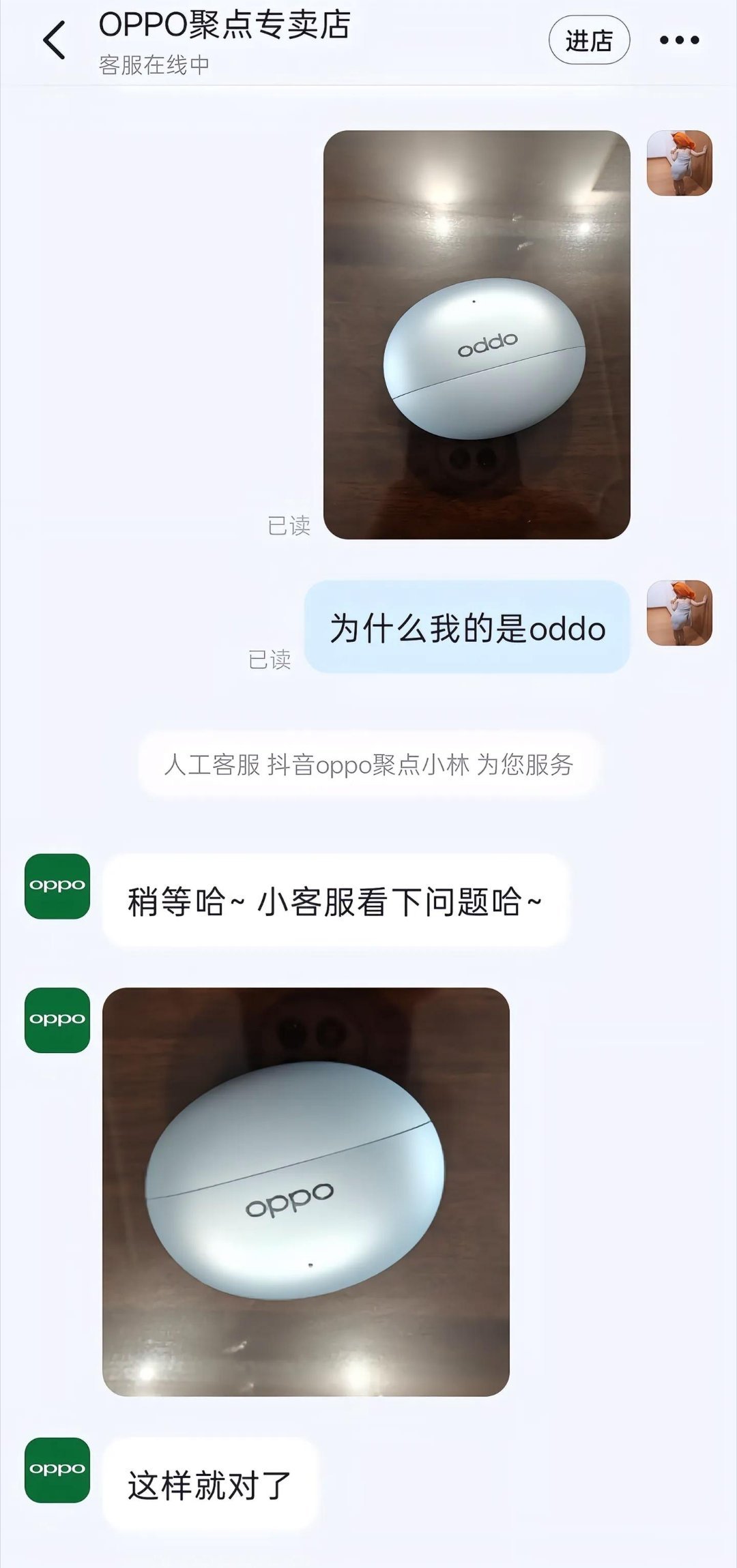
Task: Open the oddo earbuds case photo you sent
Action: (478, 334)
